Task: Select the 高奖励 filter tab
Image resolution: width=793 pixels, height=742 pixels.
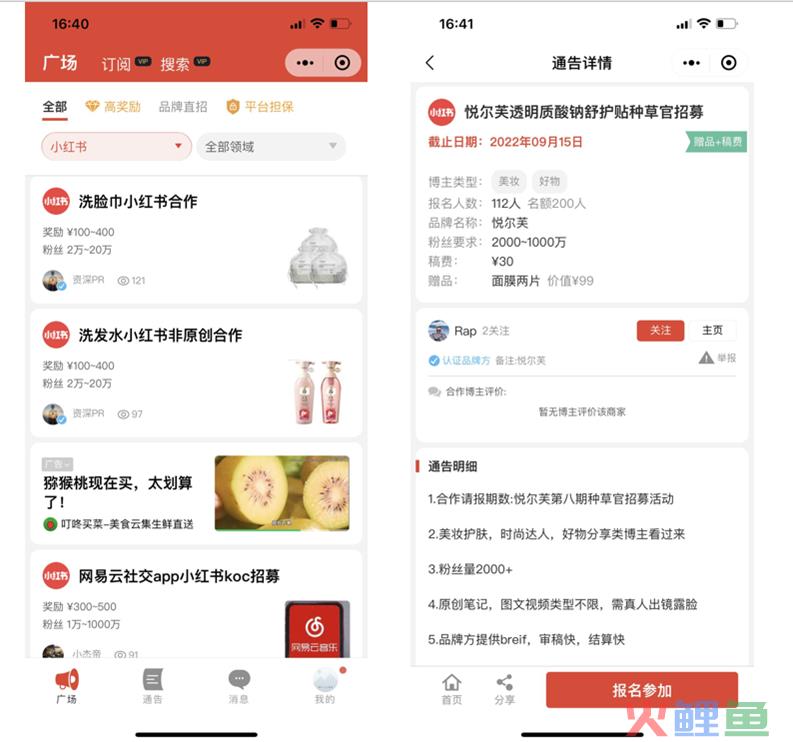Action: tap(112, 107)
